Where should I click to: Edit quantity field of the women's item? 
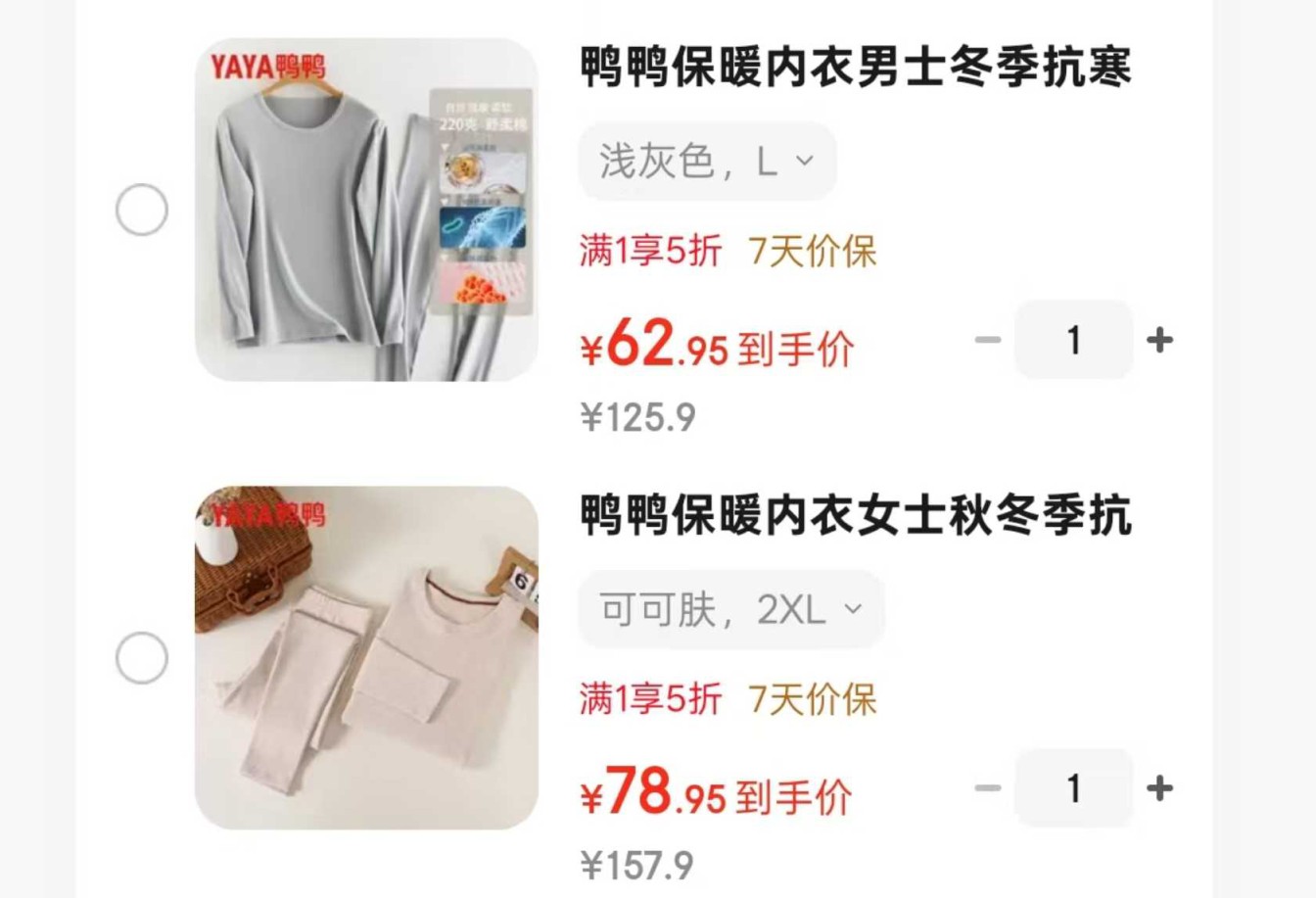pyautogui.click(x=1074, y=788)
